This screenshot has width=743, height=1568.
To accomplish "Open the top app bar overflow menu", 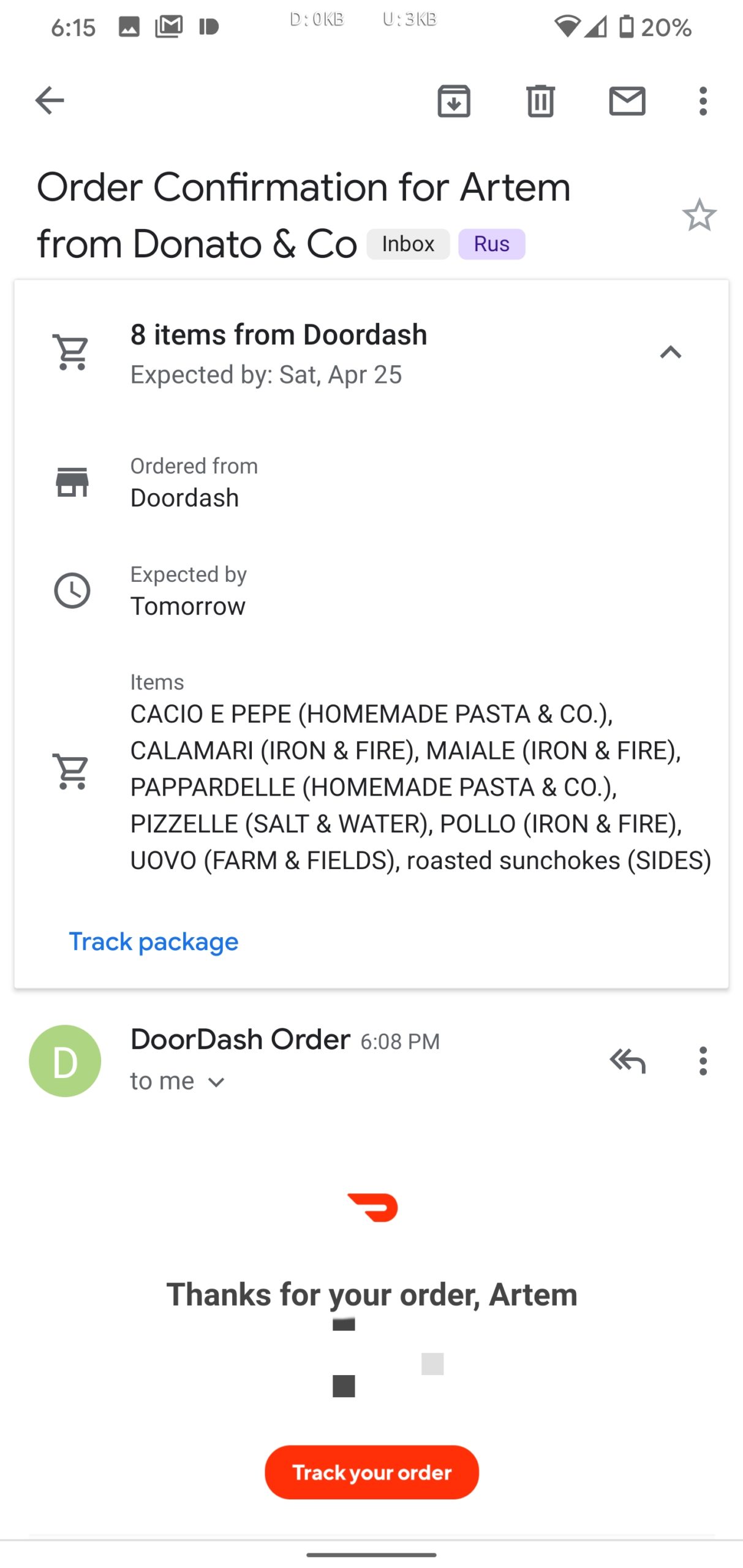I will [x=703, y=101].
